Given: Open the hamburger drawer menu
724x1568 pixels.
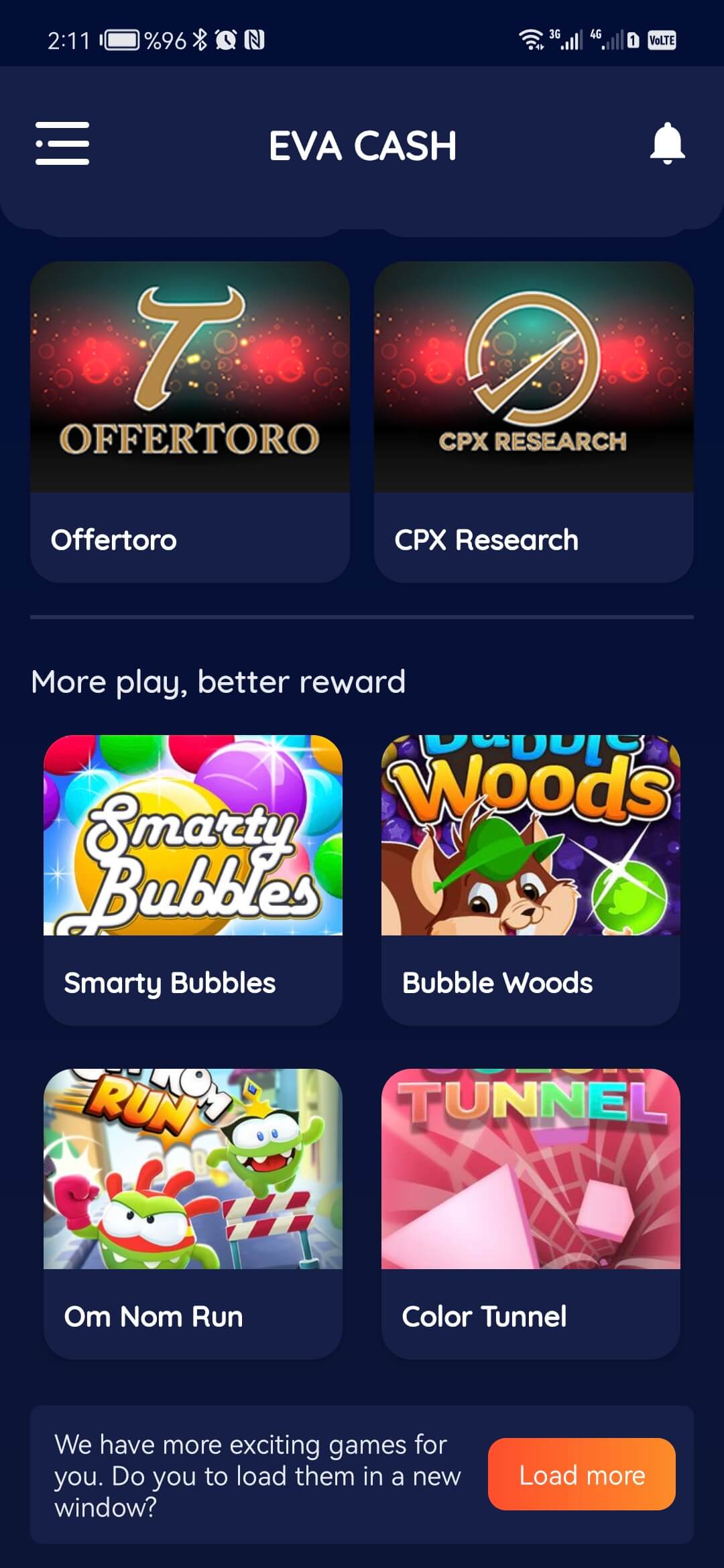Looking at the screenshot, I should coord(62,143).
